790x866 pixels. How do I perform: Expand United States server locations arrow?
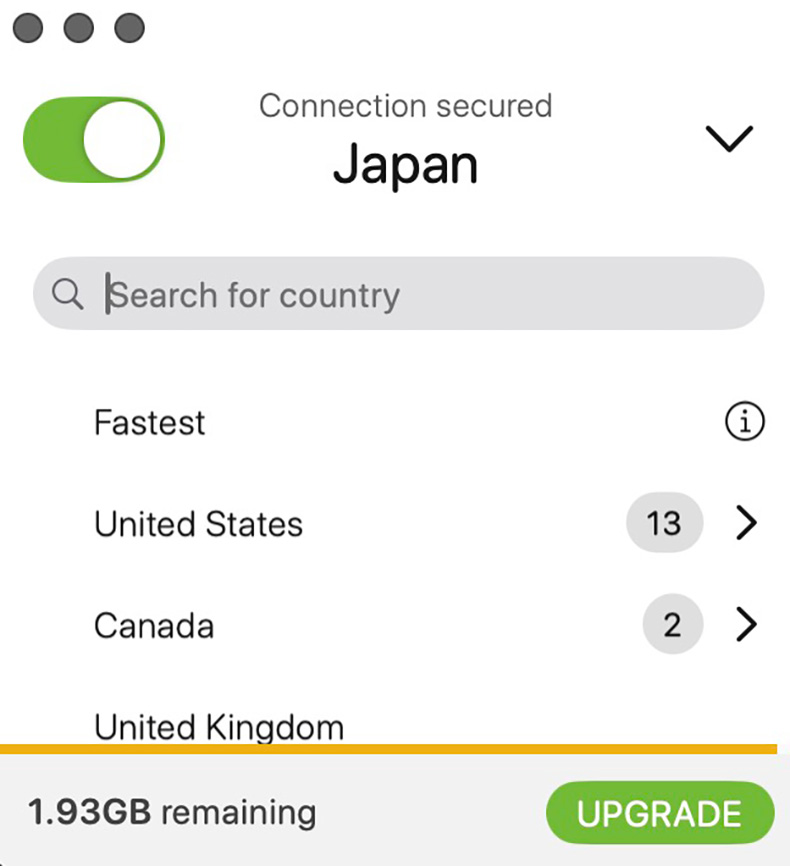746,523
